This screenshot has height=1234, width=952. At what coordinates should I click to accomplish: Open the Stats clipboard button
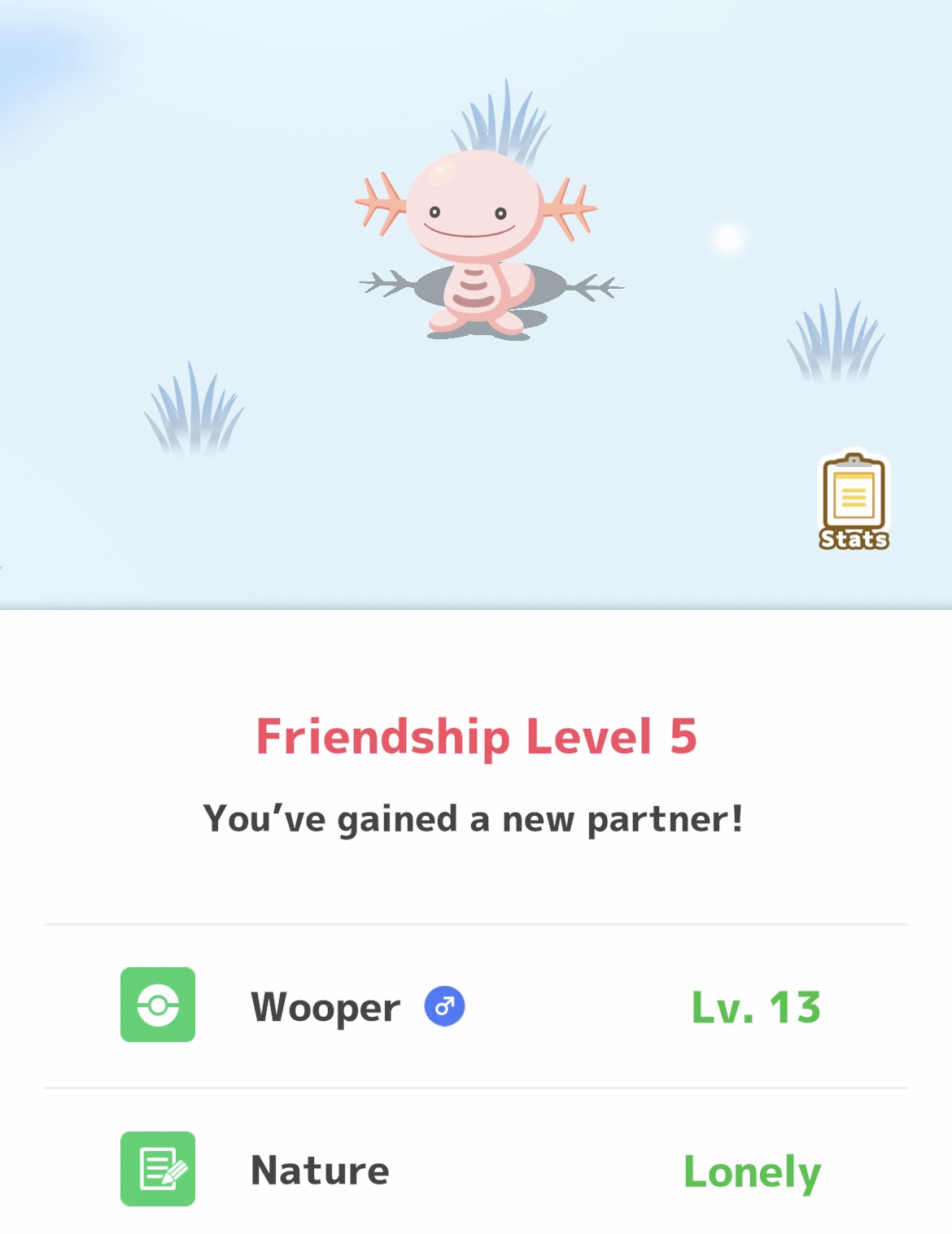coord(853,501)
